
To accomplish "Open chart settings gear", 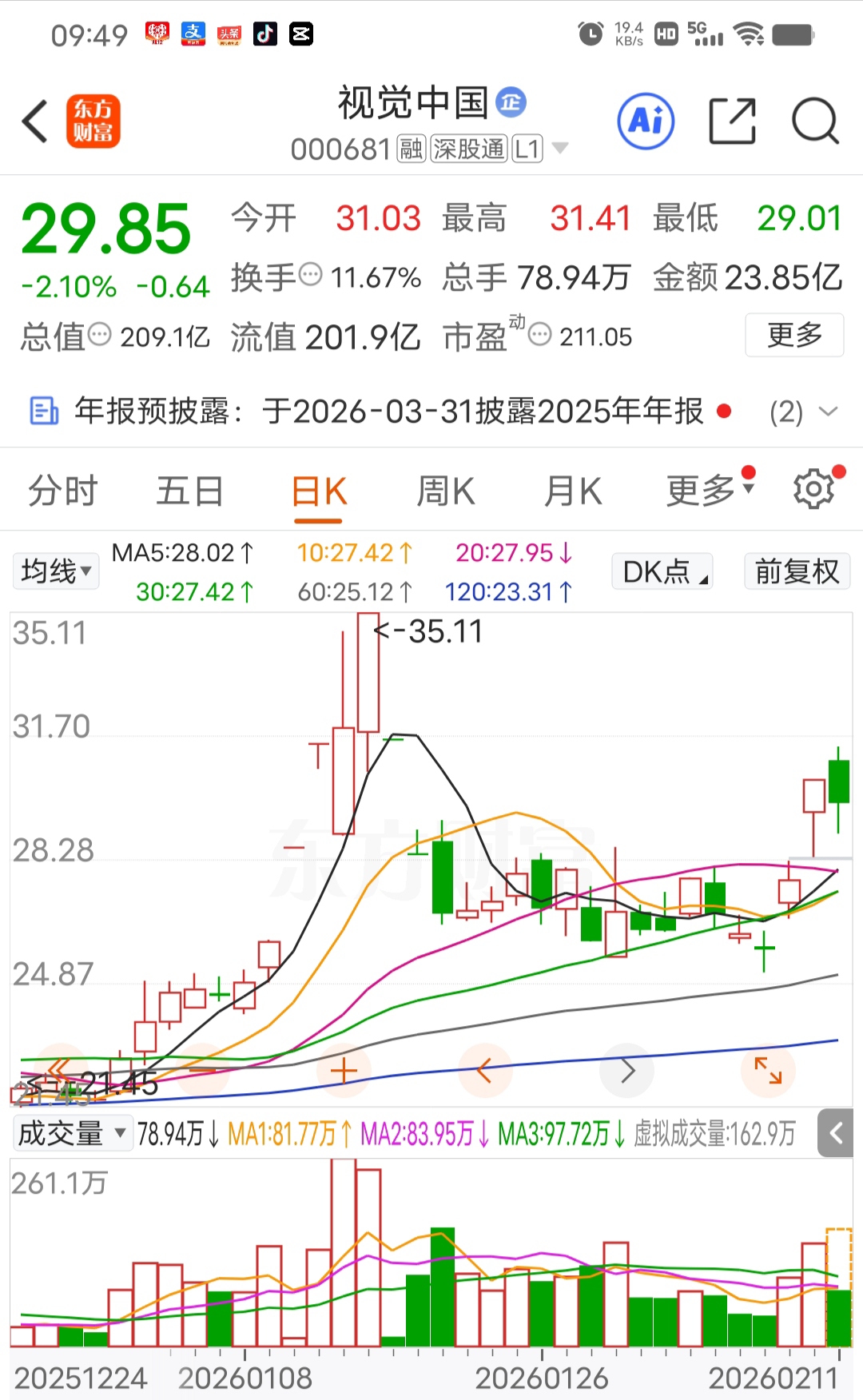I will 813,489.
